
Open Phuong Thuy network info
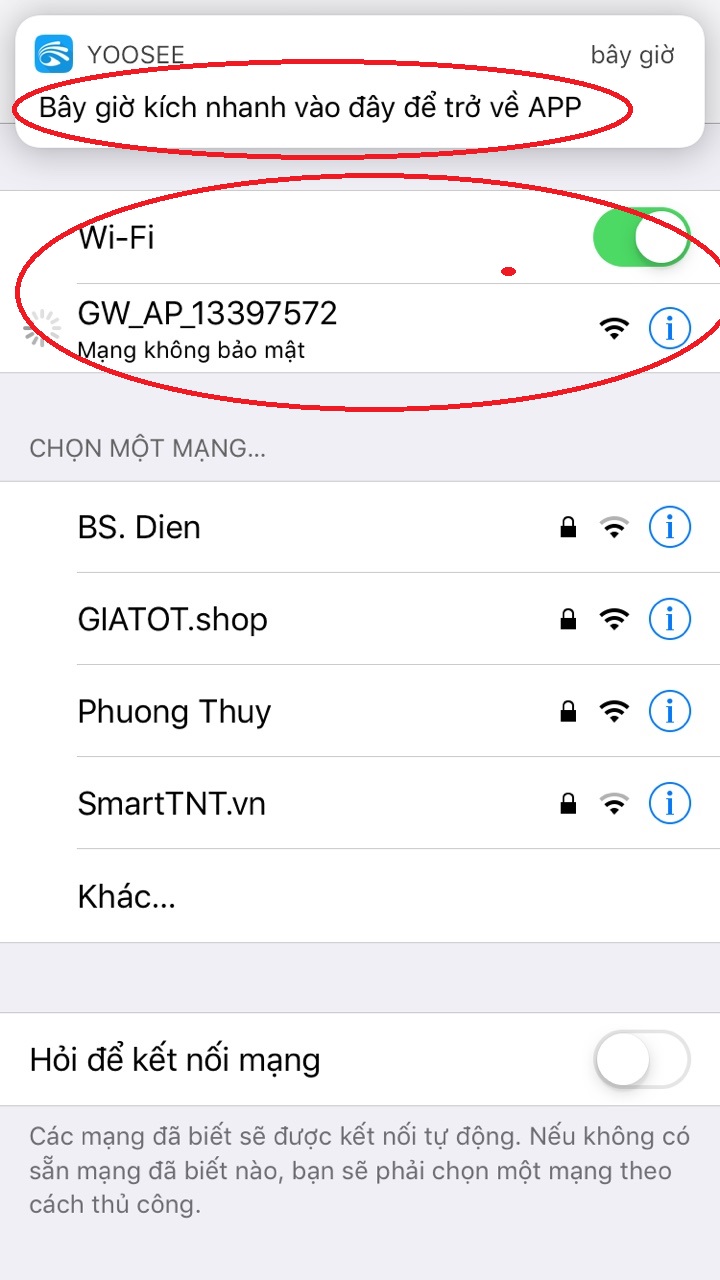pos(669,711)
